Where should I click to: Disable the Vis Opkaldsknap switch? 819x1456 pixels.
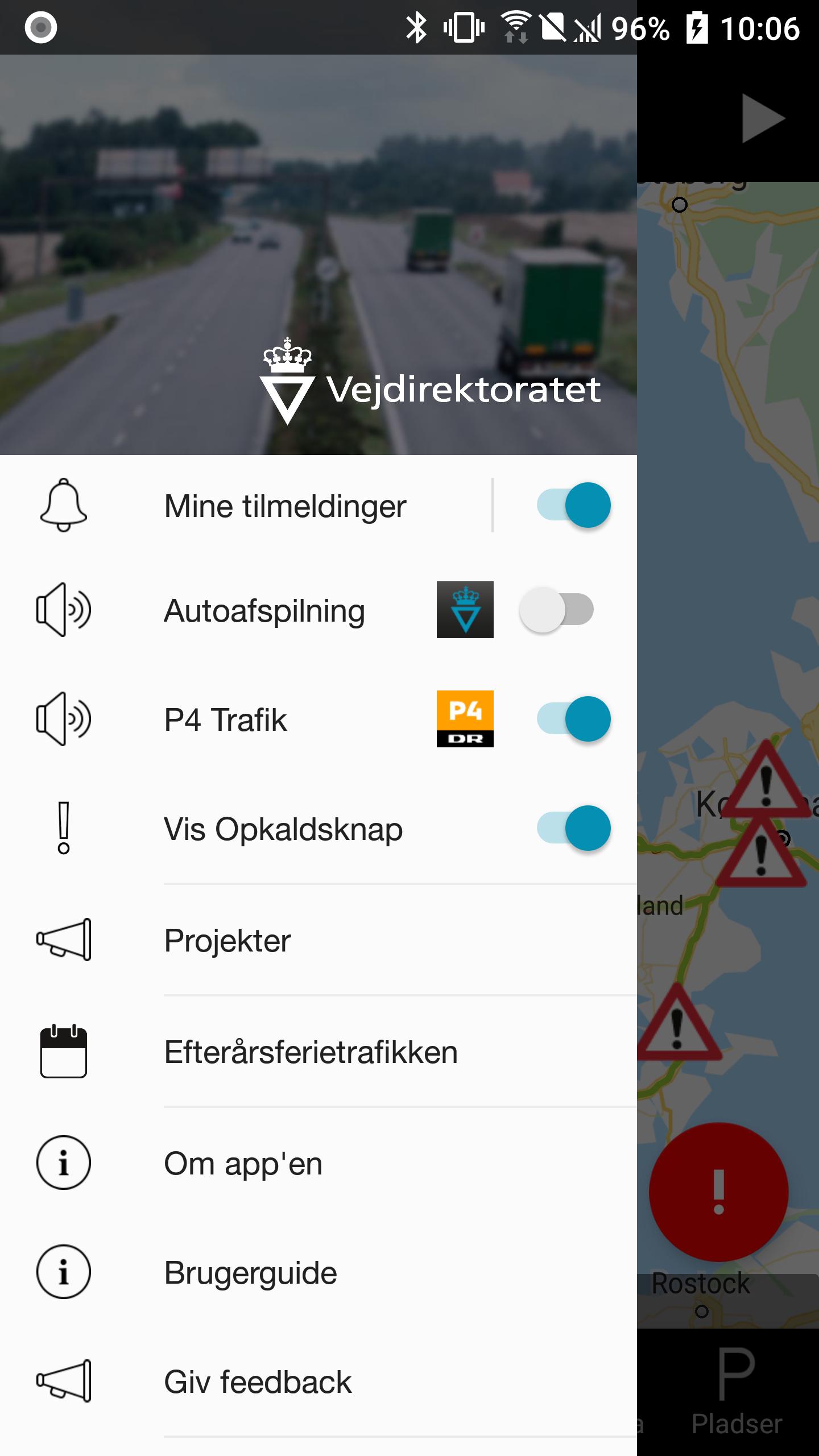(573, 828)
